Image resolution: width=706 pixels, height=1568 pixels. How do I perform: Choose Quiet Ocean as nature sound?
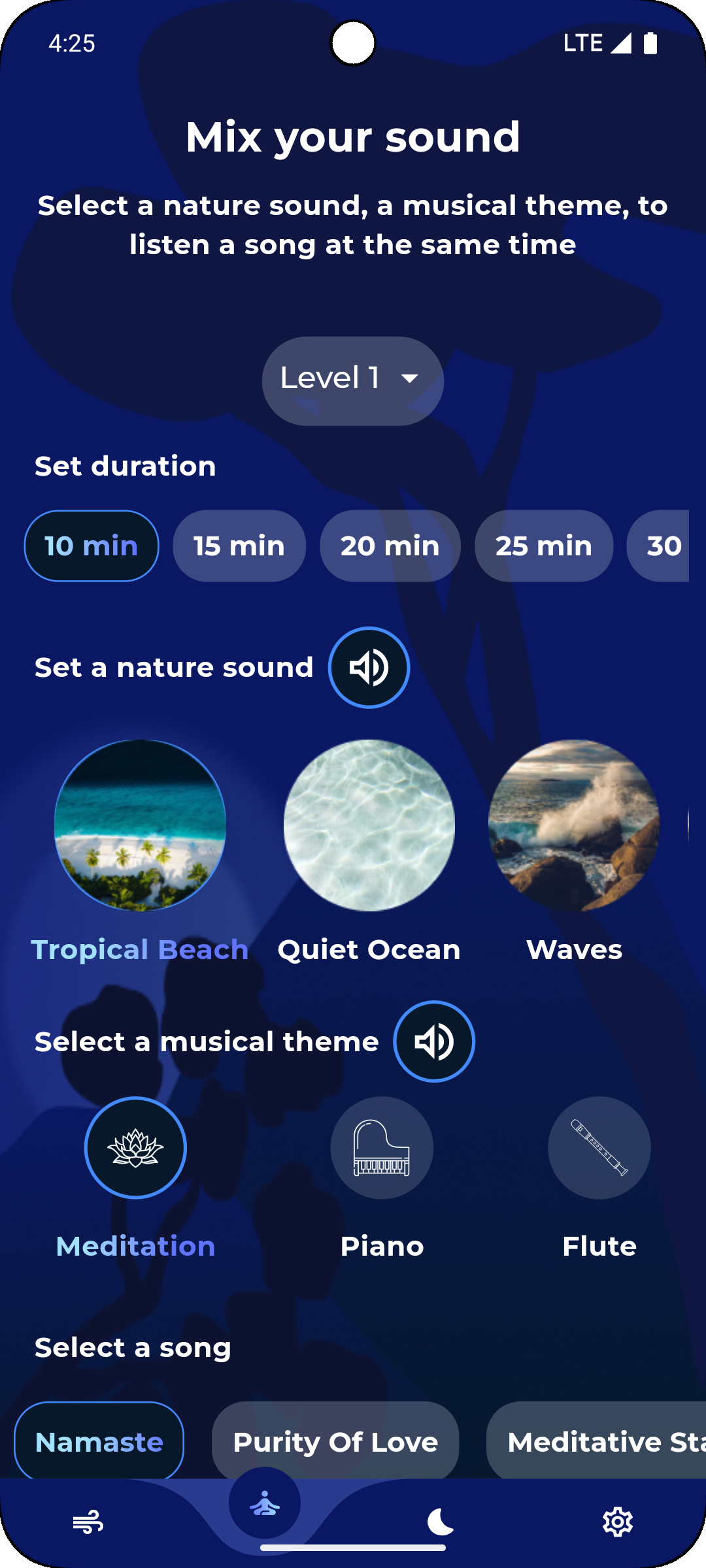[x=369, y=825]
